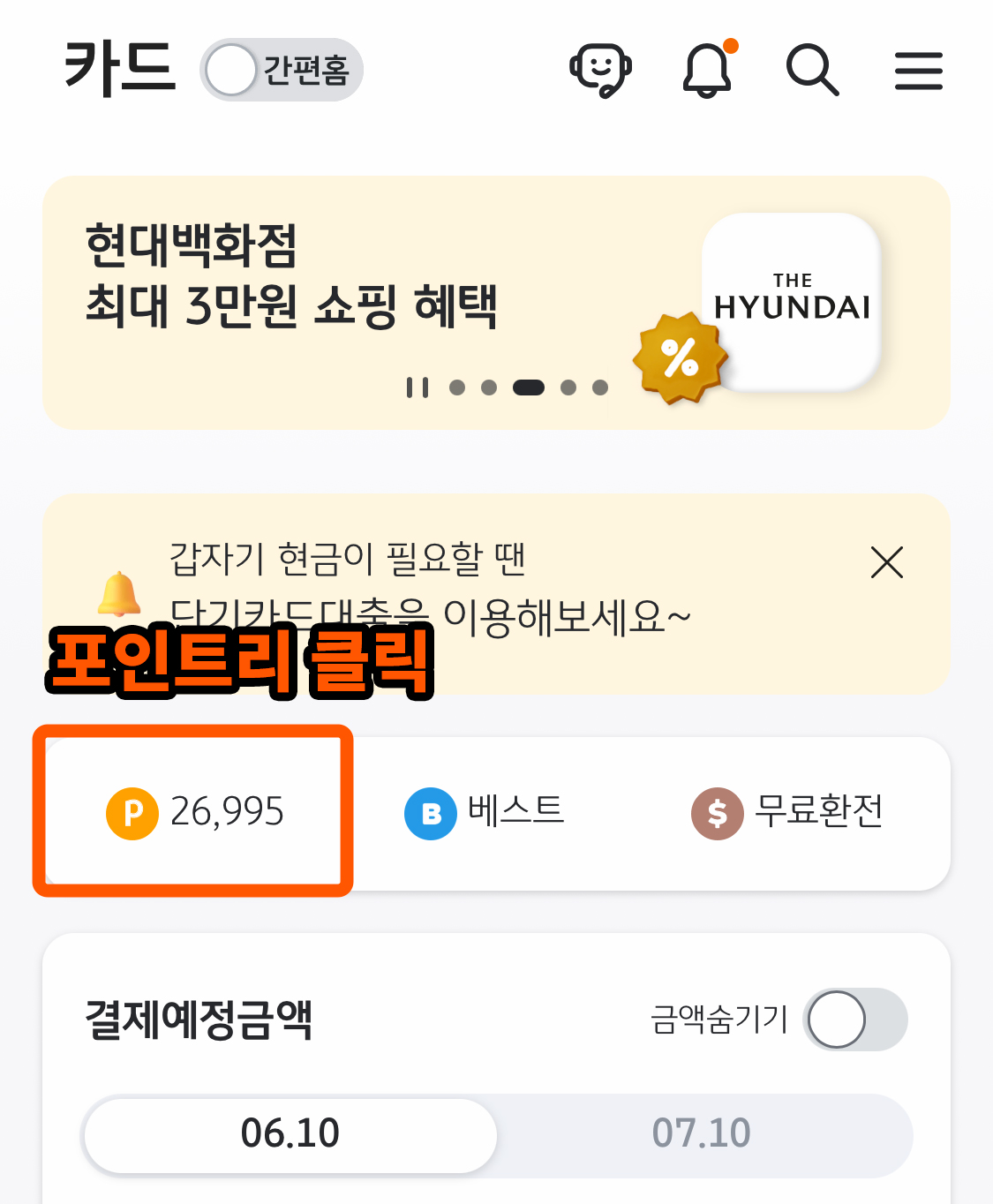Dismiss the 단기카드대출 notice banner
Screen dimensions: 993x1204
886,562
